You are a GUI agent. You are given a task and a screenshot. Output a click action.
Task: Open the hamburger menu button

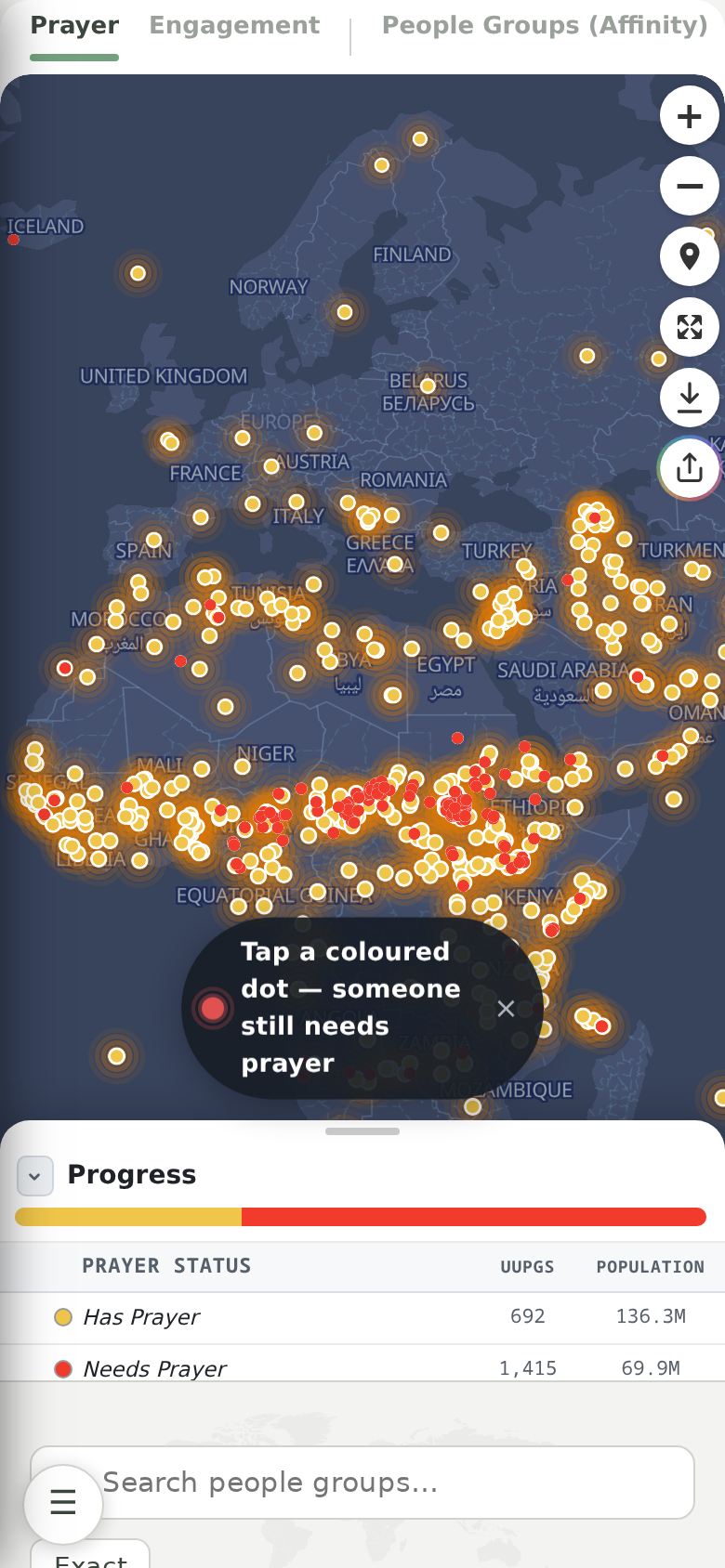[x=63, y=1502]
